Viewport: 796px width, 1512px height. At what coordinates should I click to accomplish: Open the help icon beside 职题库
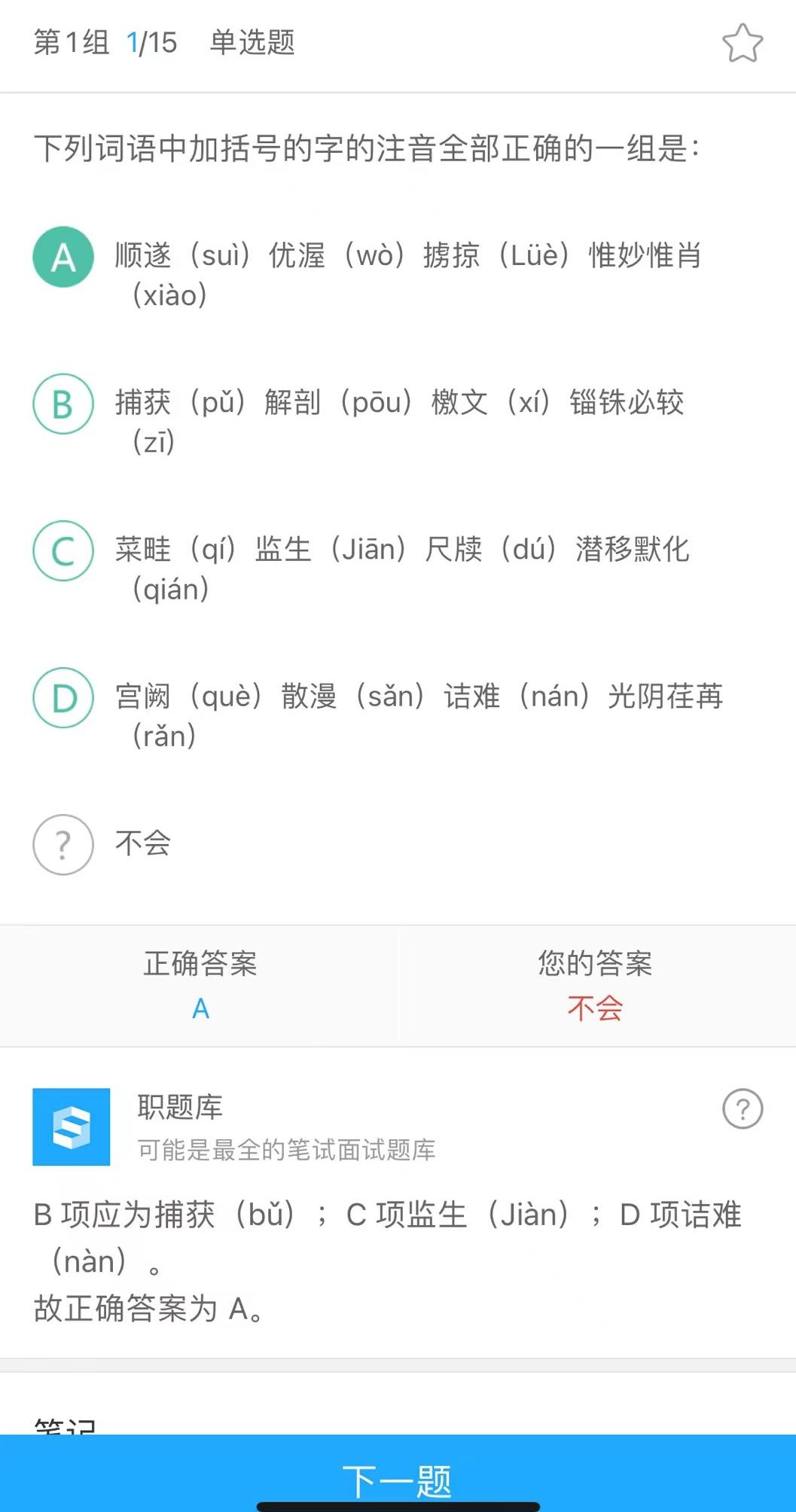point(742,1109)
